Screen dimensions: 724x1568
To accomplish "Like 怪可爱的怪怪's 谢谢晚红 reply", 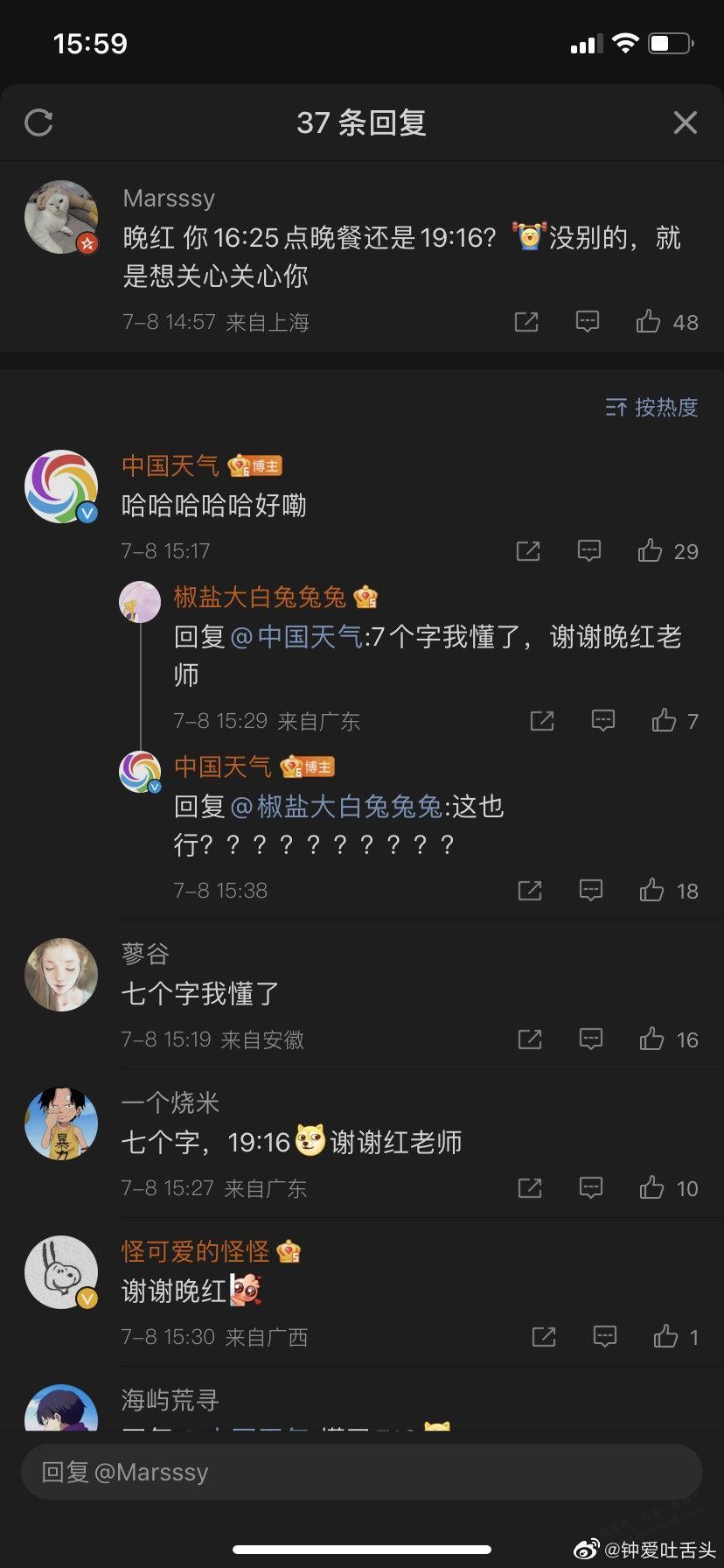I will [666, 1336].
